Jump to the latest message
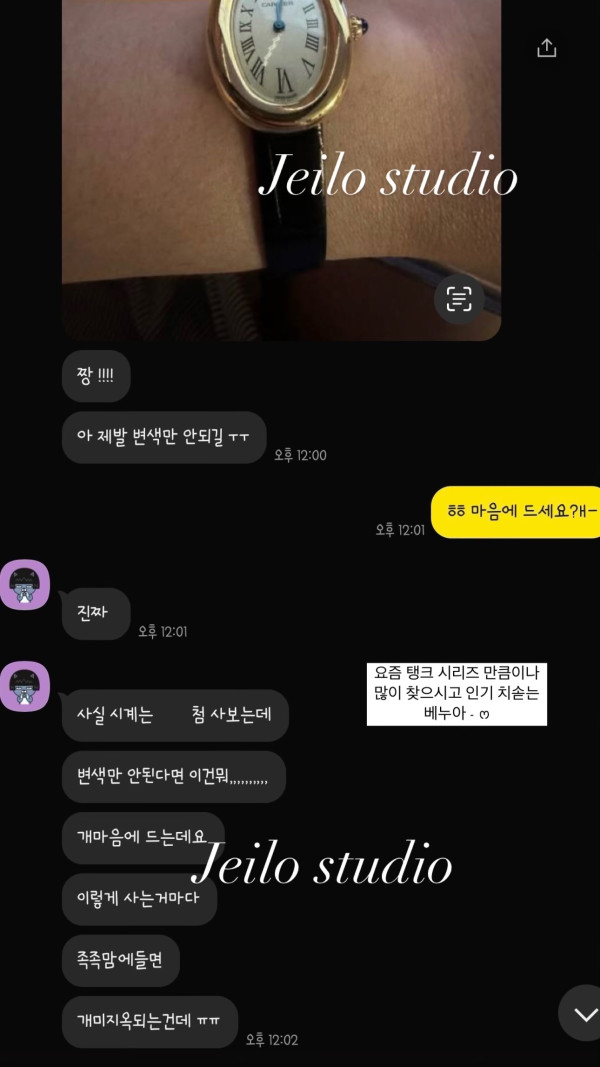 coord(584,1013)
